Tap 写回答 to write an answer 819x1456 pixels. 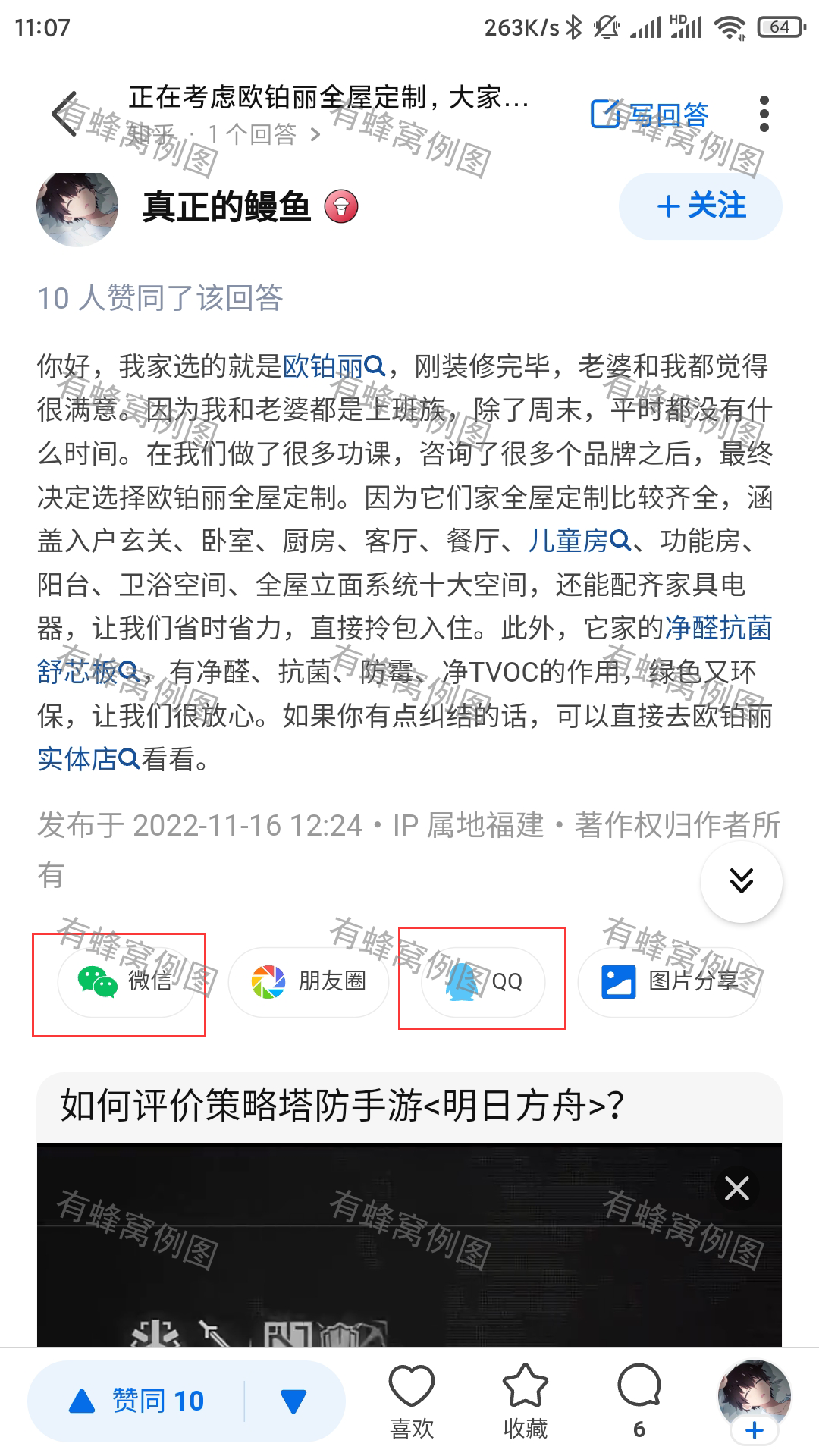pyautogui.click(x=650, y=115)
